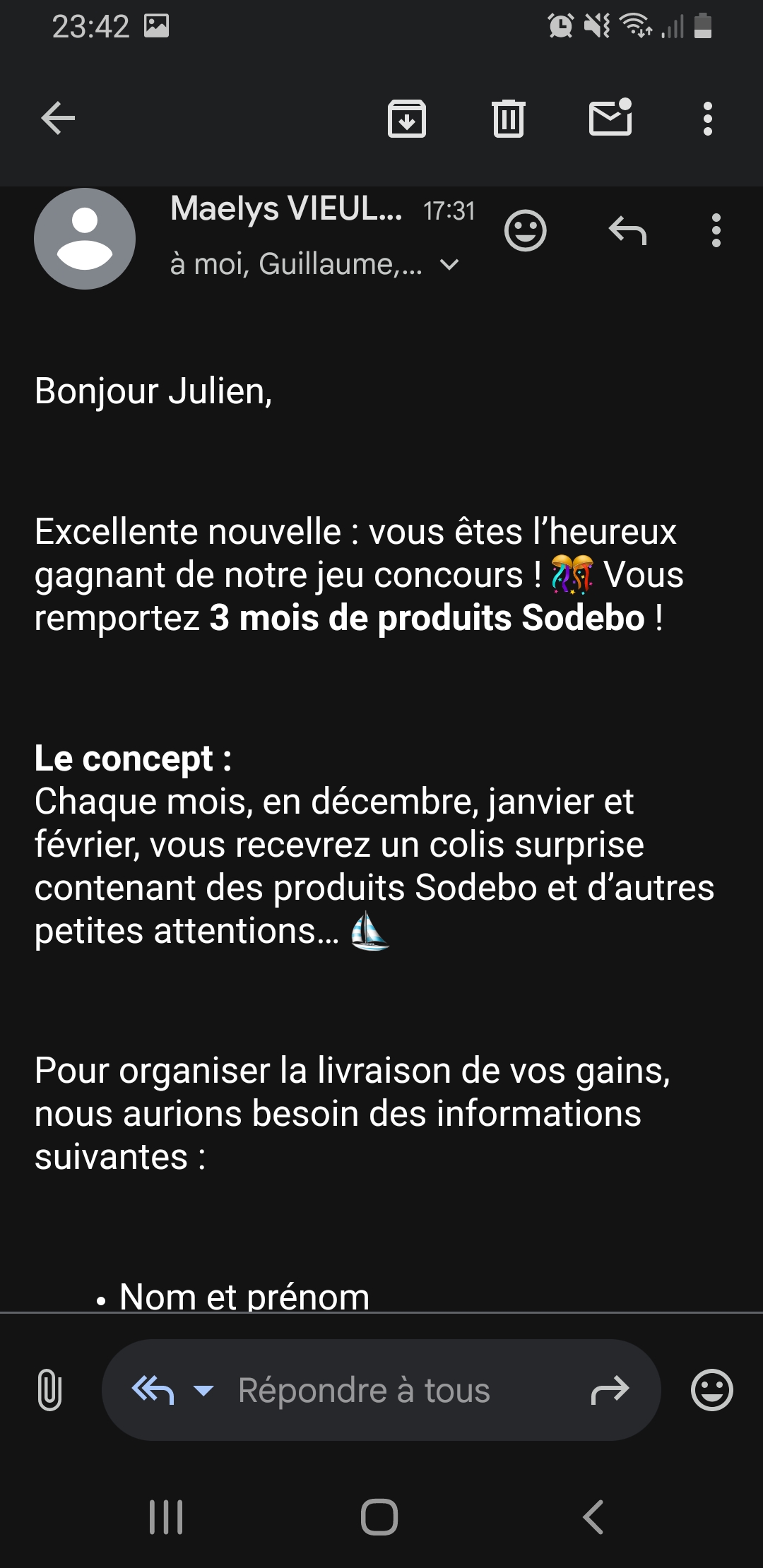763x1568 pixels.
Task: Delete this email with the trash icon
Action: (x=508, y=118)
